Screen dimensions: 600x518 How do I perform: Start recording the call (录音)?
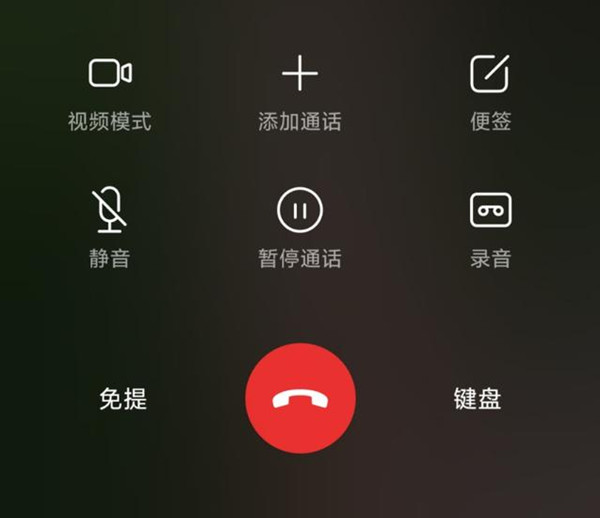point(490,211)
